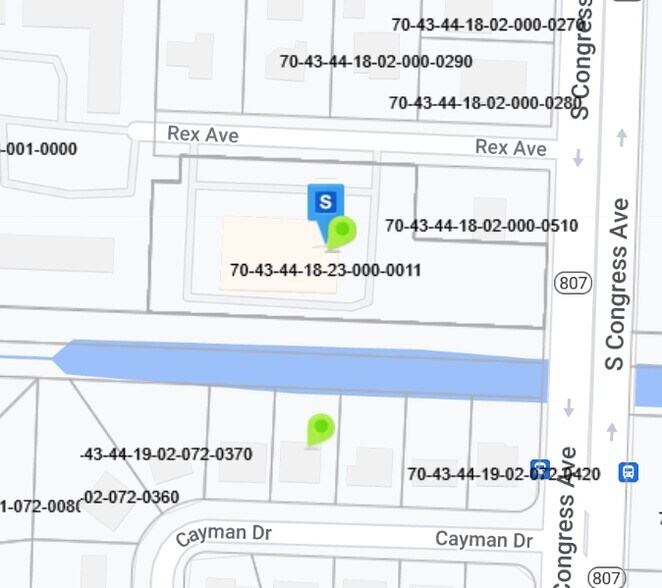Image resolution: width=662 pixels, height=588 pixels.
Task: Open the bus stop icon left of S Congress Ave
Action: click(541, 469)
